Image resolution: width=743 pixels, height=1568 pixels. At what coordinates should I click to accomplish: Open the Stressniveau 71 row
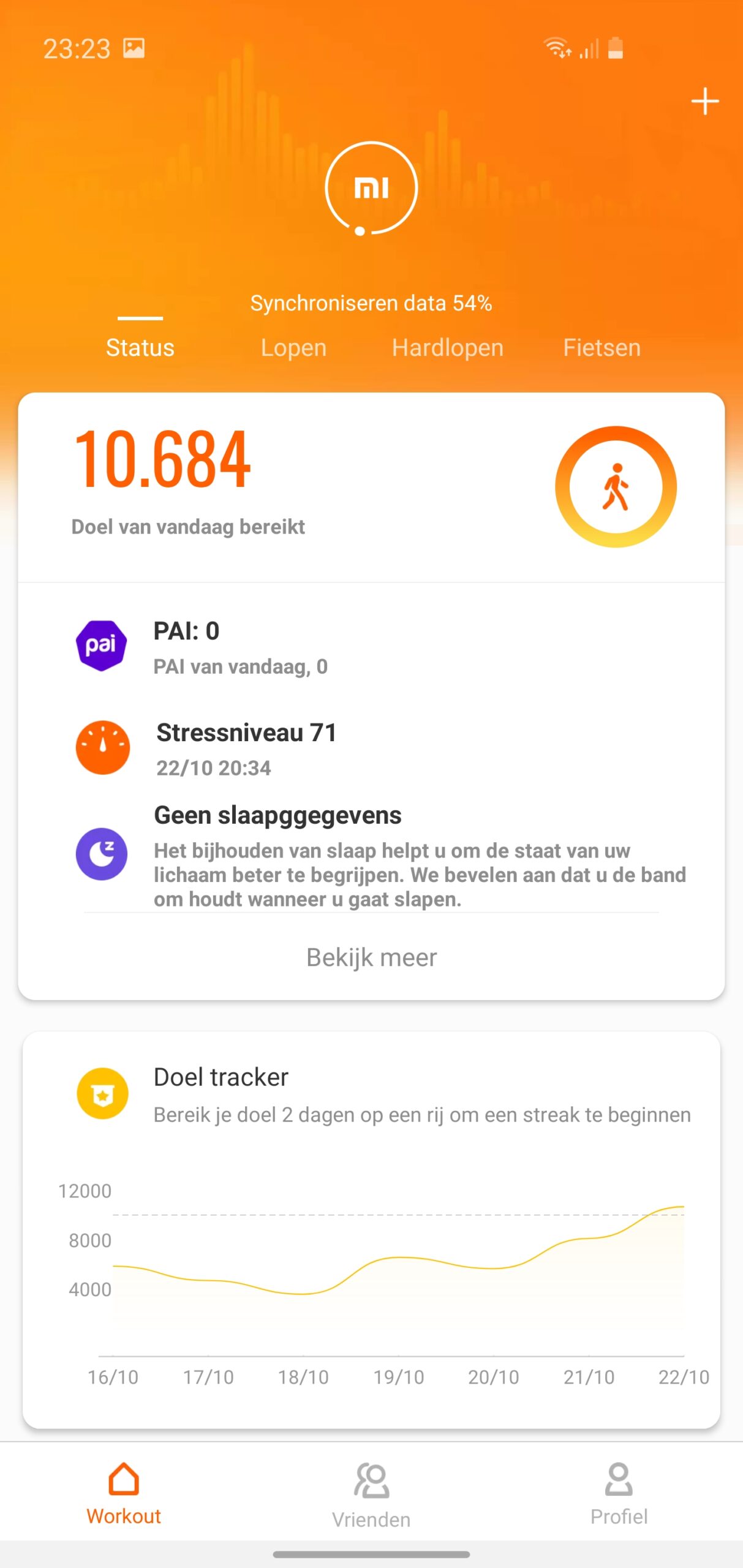371,748
